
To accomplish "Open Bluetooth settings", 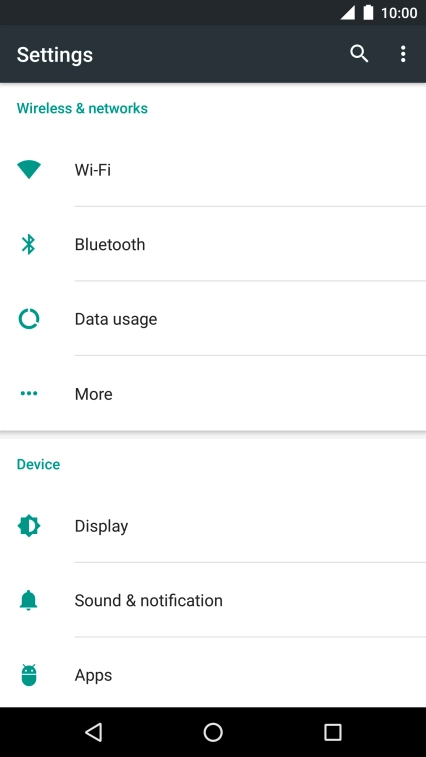I will 213,244.
